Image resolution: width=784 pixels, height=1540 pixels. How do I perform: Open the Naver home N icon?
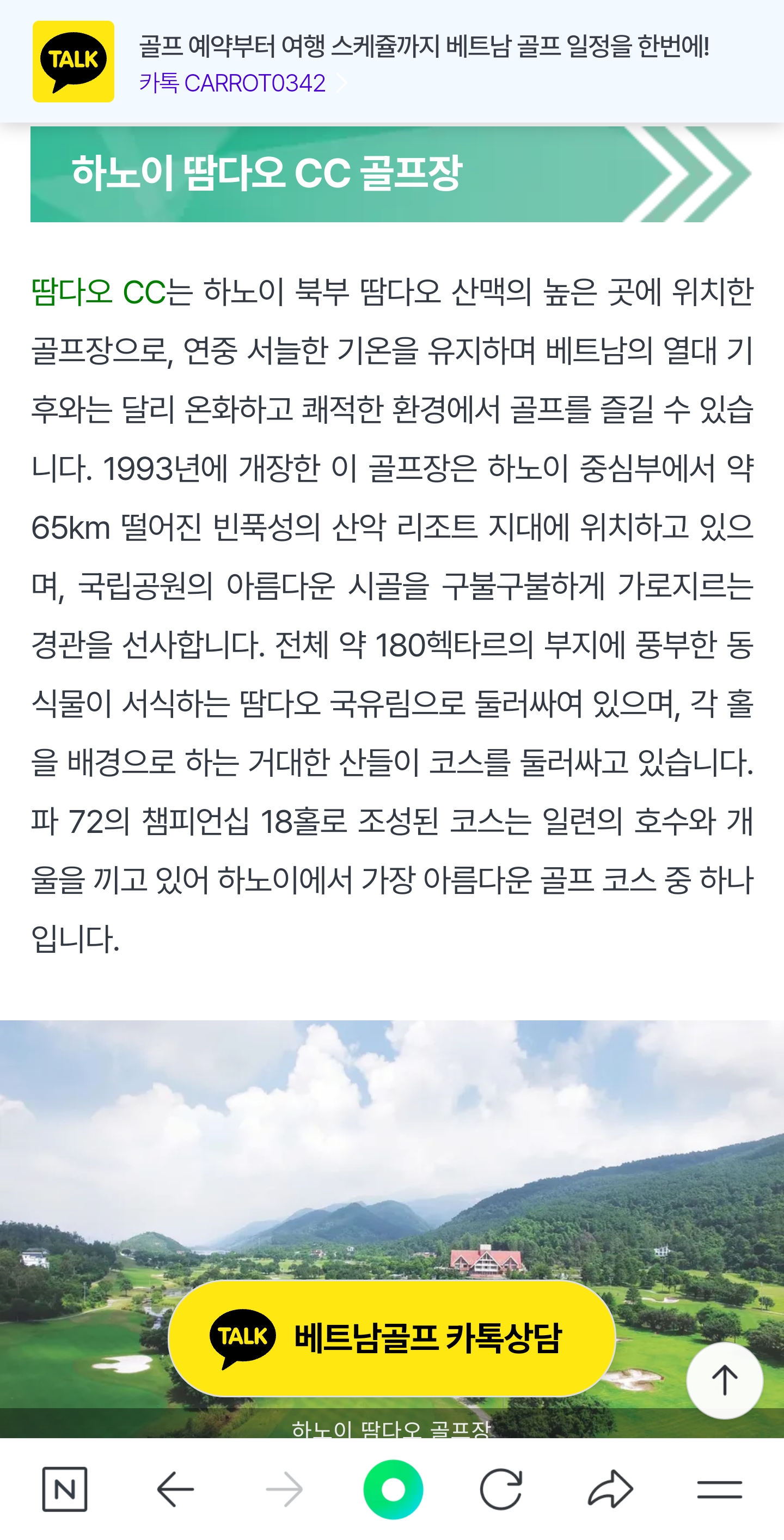tap(65, 1489)
